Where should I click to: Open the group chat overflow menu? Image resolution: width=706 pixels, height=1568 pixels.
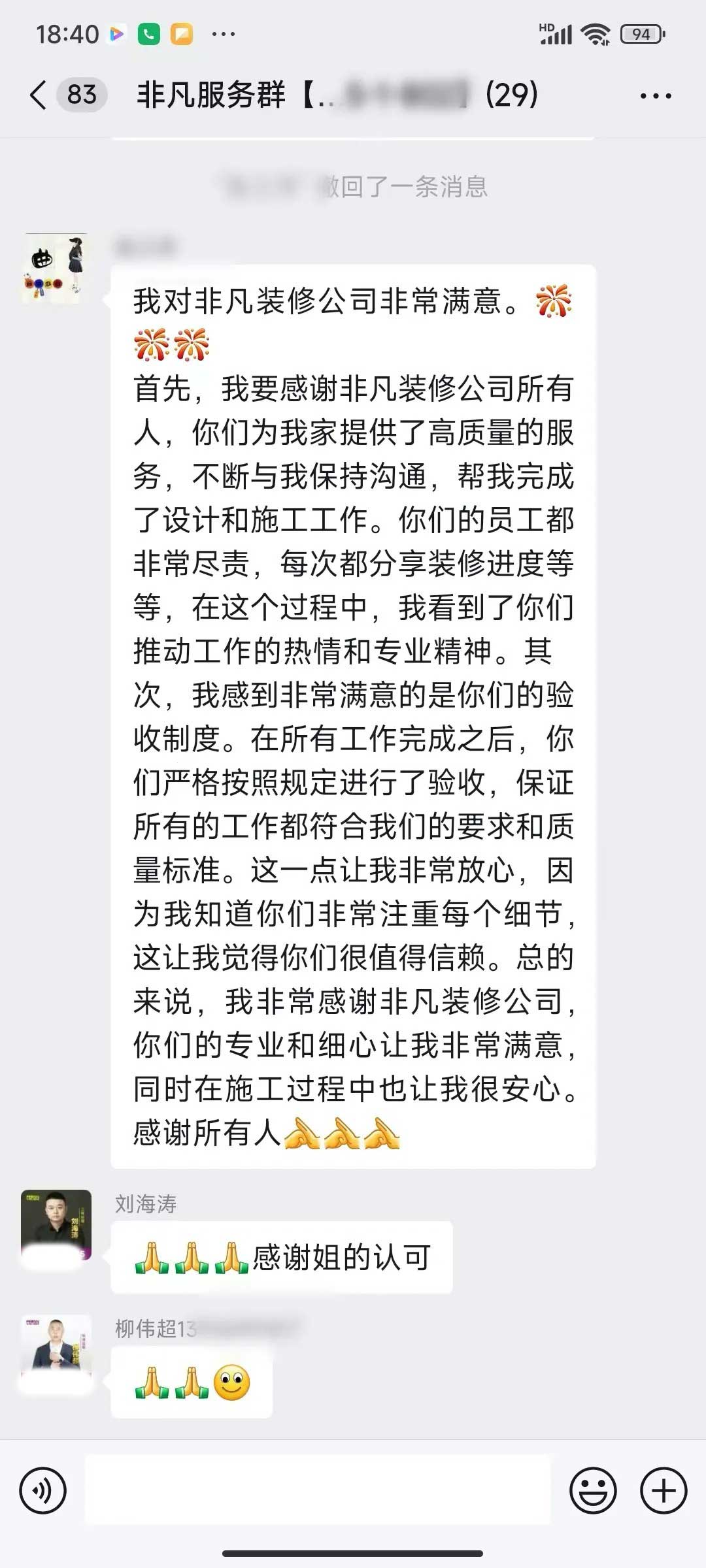point(655,96)
